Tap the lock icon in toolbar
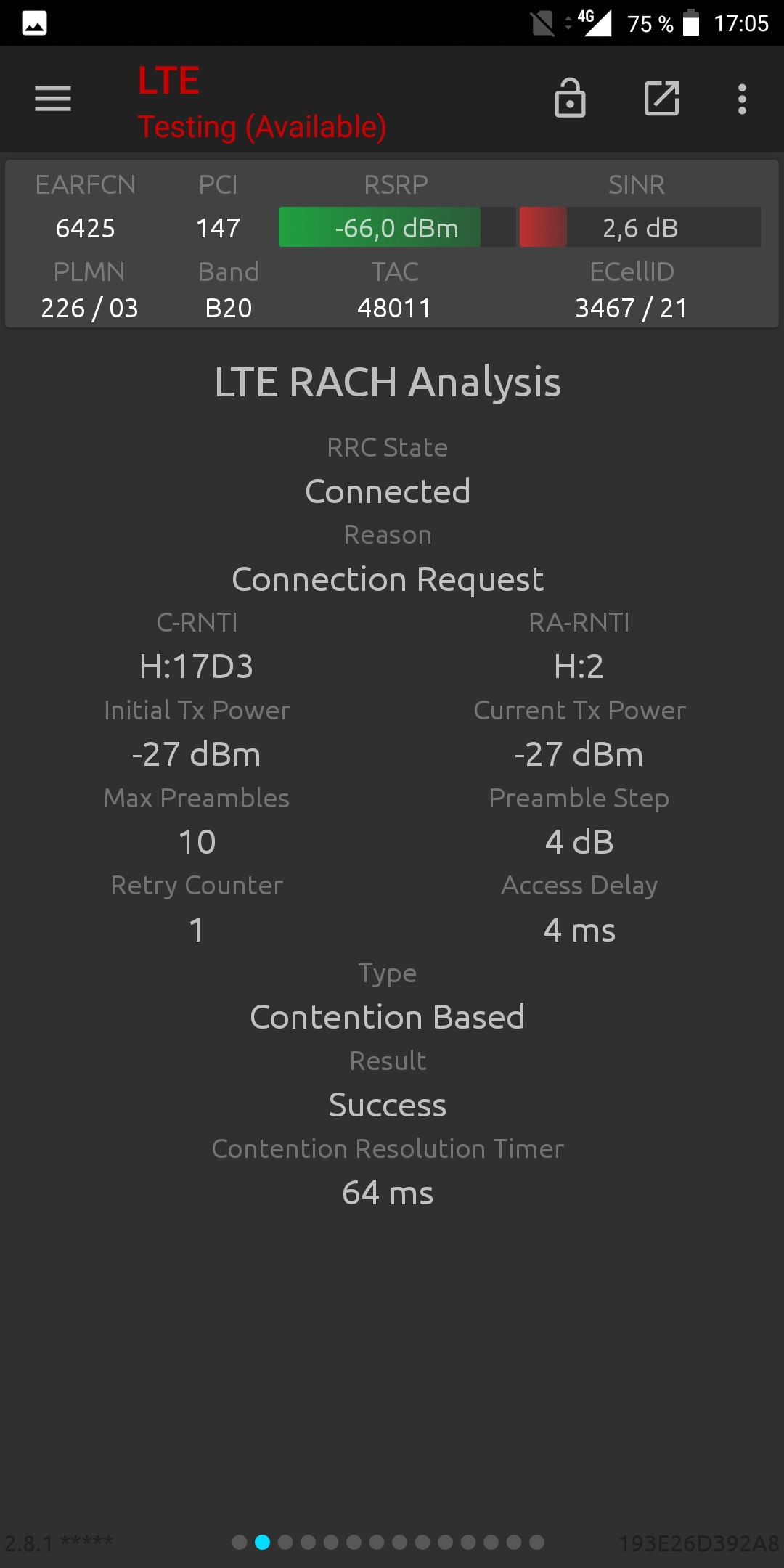 (570, 98)
